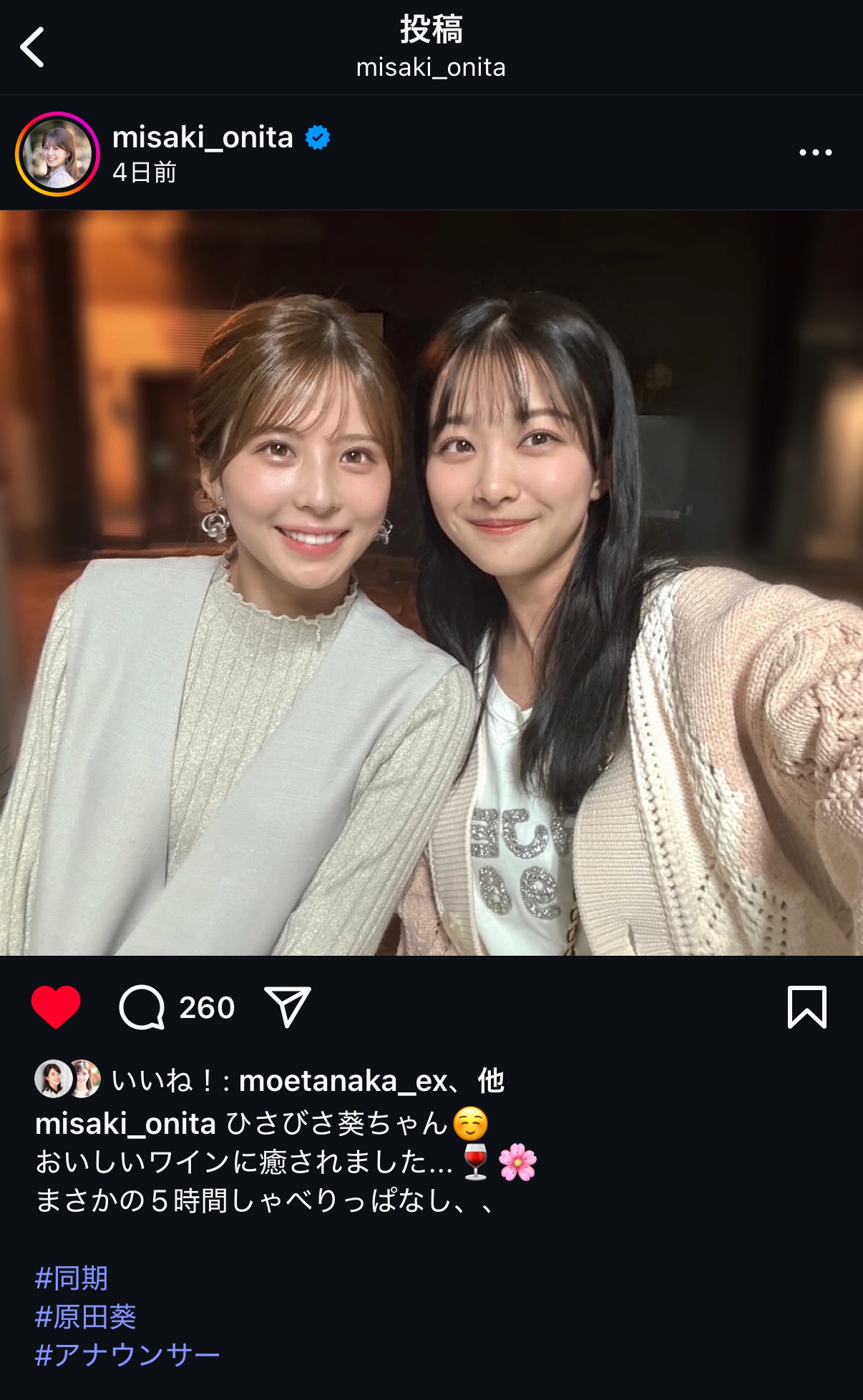Open the #アナウンサー hashtag

click(x=127, y=1354)
